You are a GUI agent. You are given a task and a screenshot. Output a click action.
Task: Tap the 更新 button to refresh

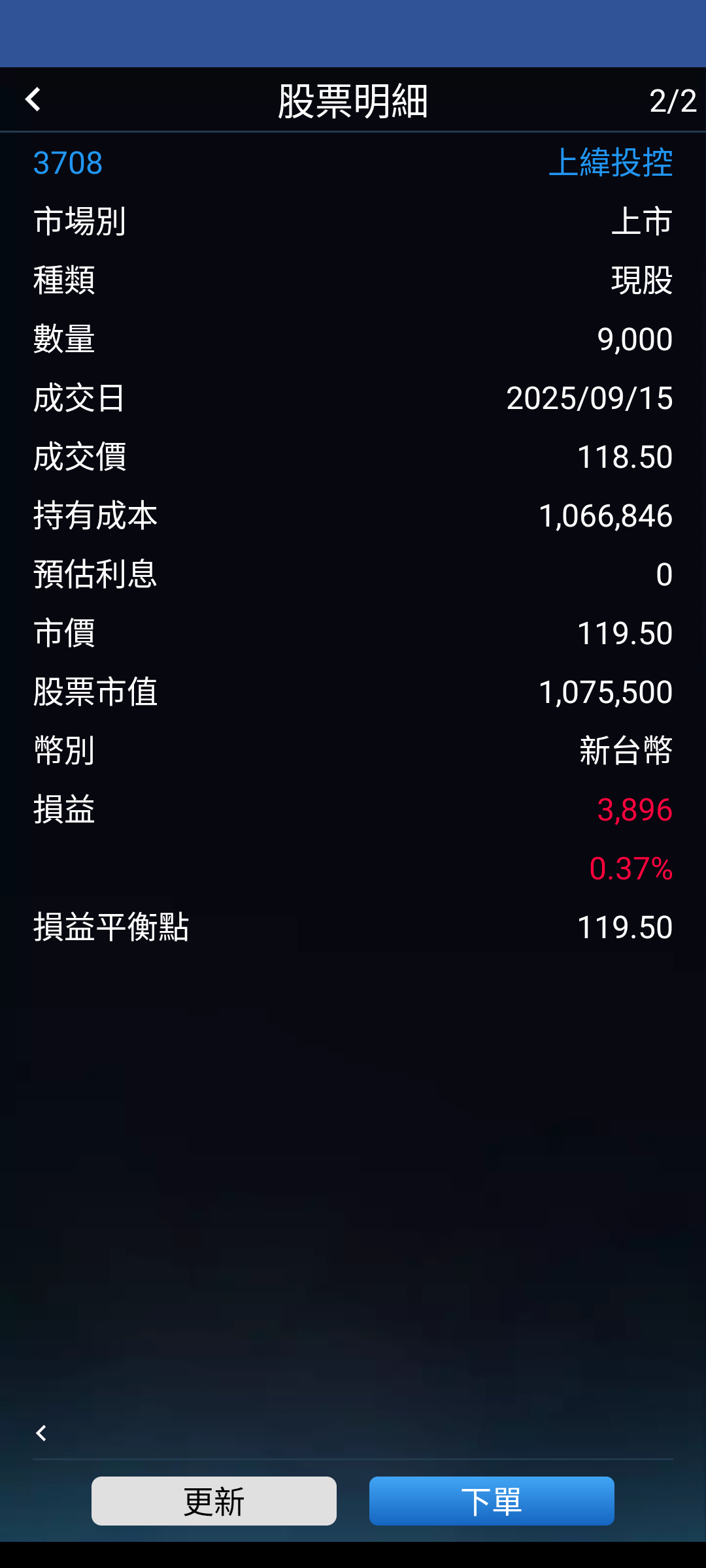[214, 1501]
